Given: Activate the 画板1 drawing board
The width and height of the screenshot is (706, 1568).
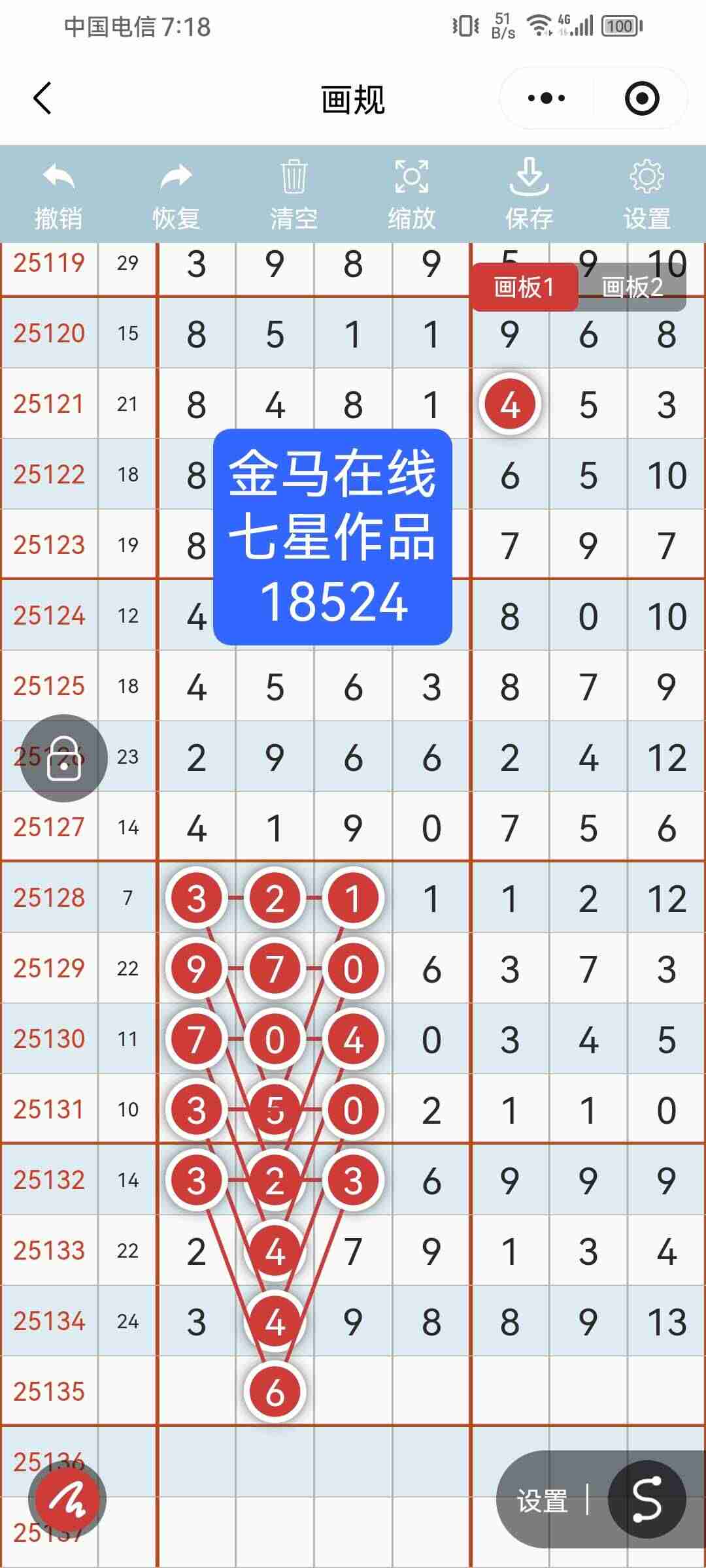Looking at the screenshot, I should point(524,286).
